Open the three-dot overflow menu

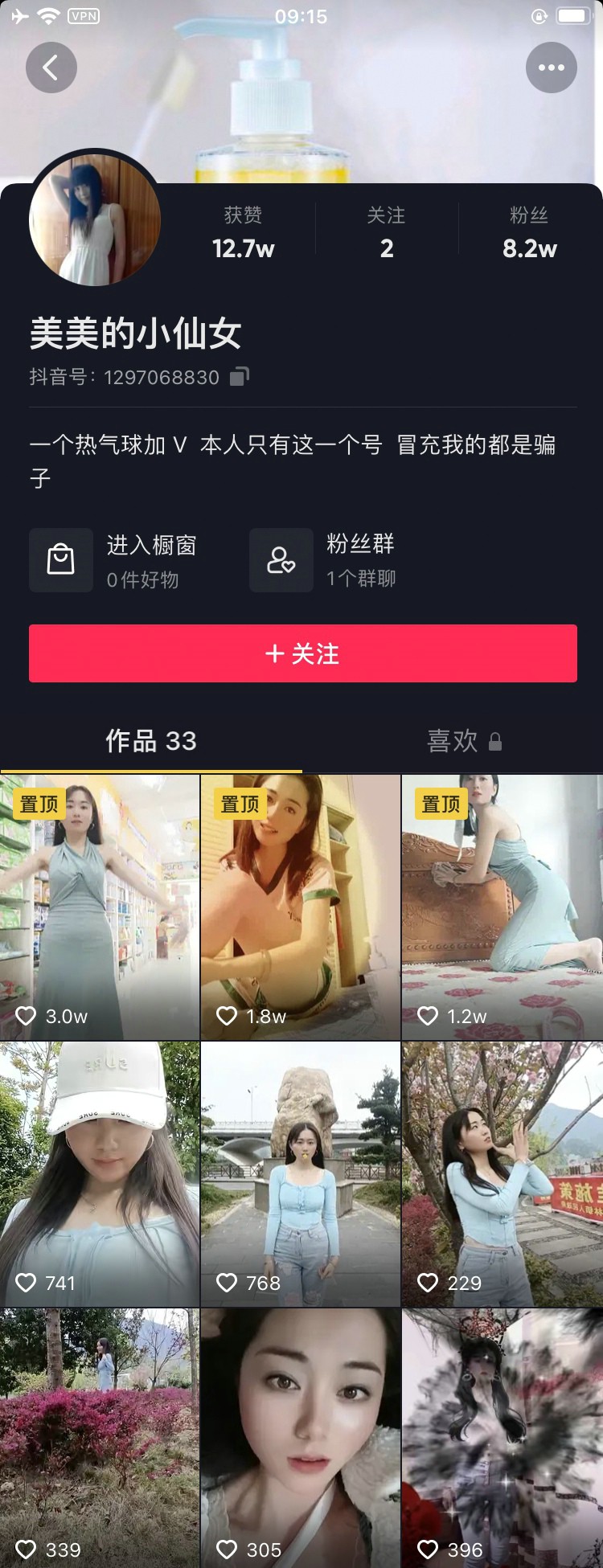pos(551,68)
